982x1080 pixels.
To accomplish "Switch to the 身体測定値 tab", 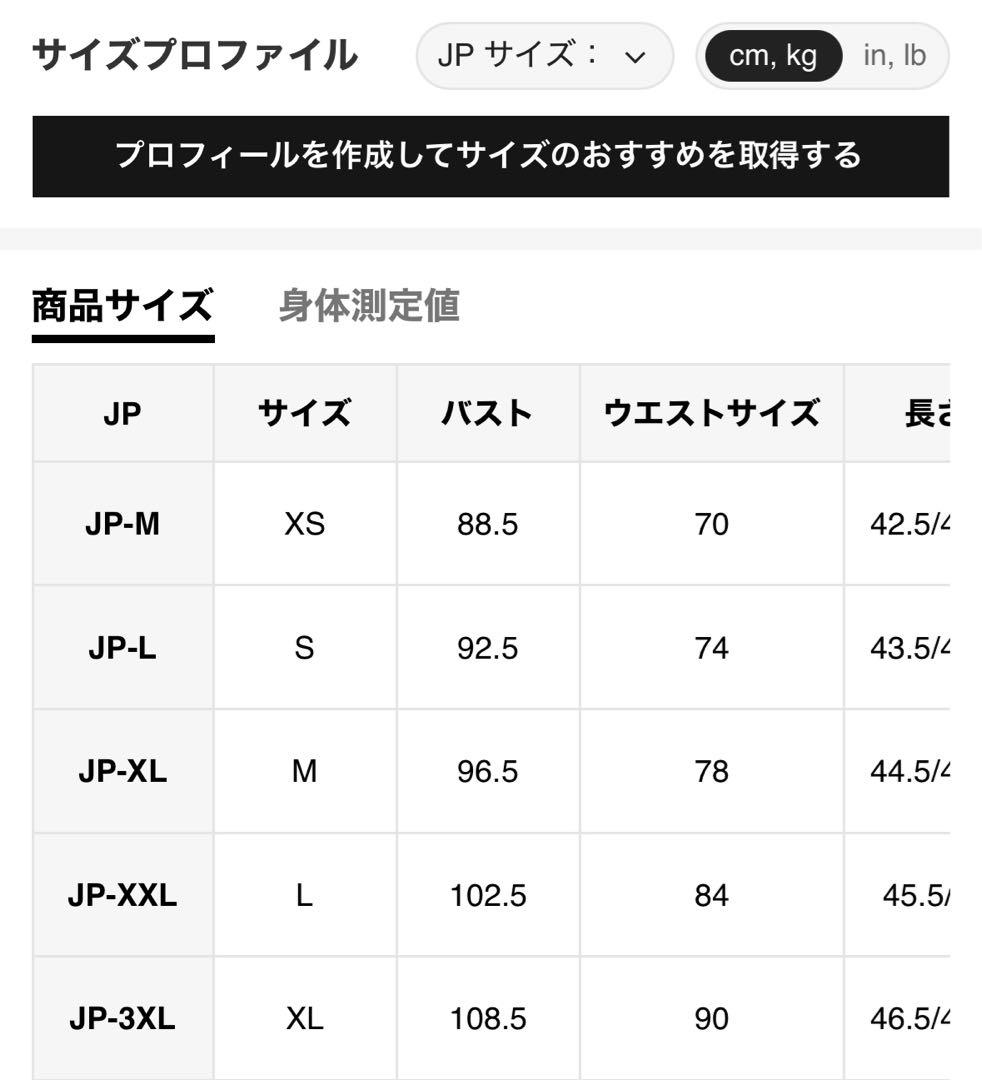I will (369, 306).
